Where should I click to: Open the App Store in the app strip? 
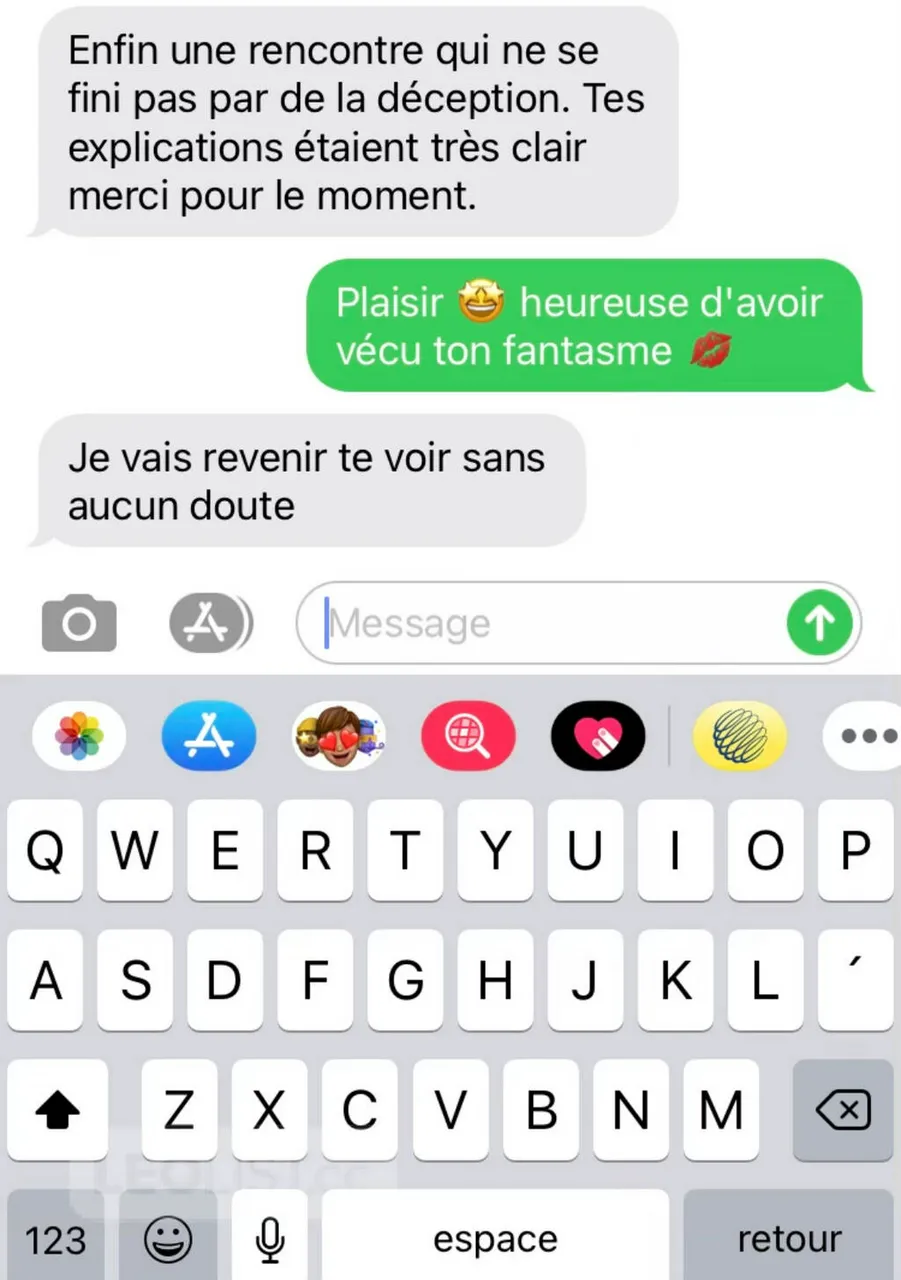209,736
